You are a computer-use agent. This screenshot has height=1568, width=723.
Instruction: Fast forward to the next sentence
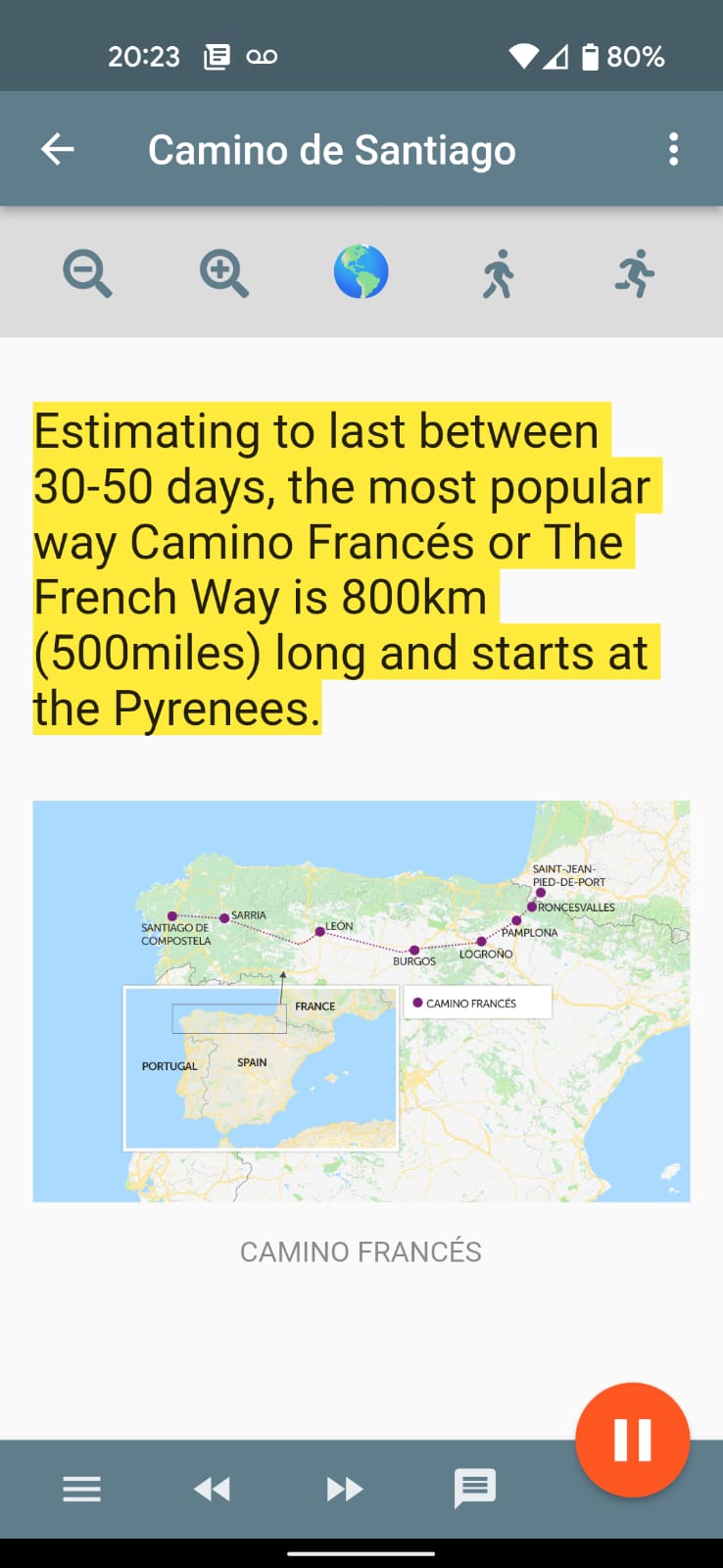pyautogui.click(x=345, y=1490)
